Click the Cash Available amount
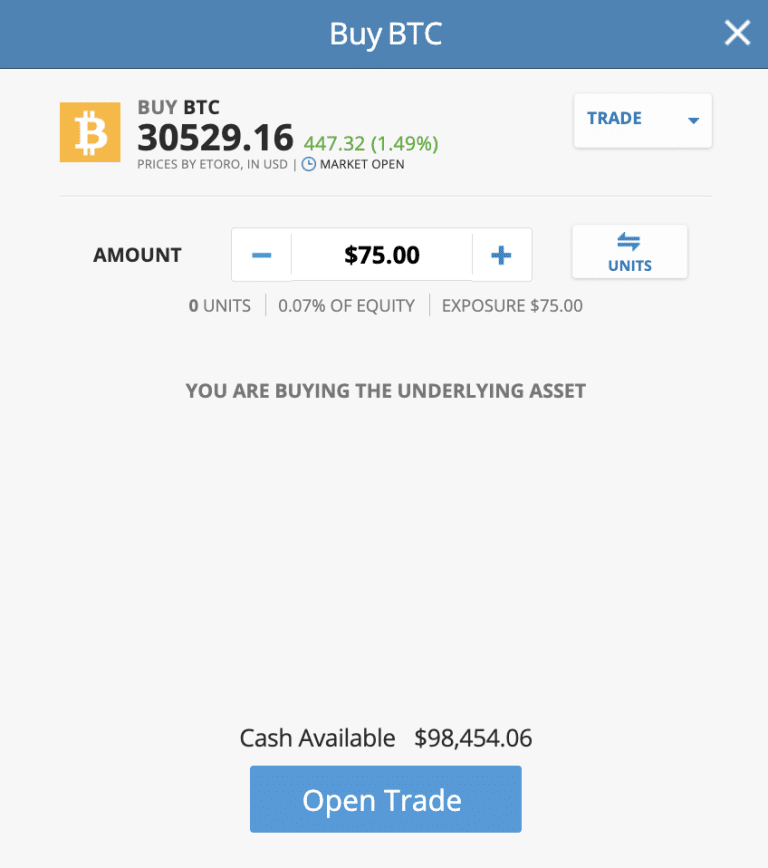The image size is (768, 868). click(x=477, y=738)
